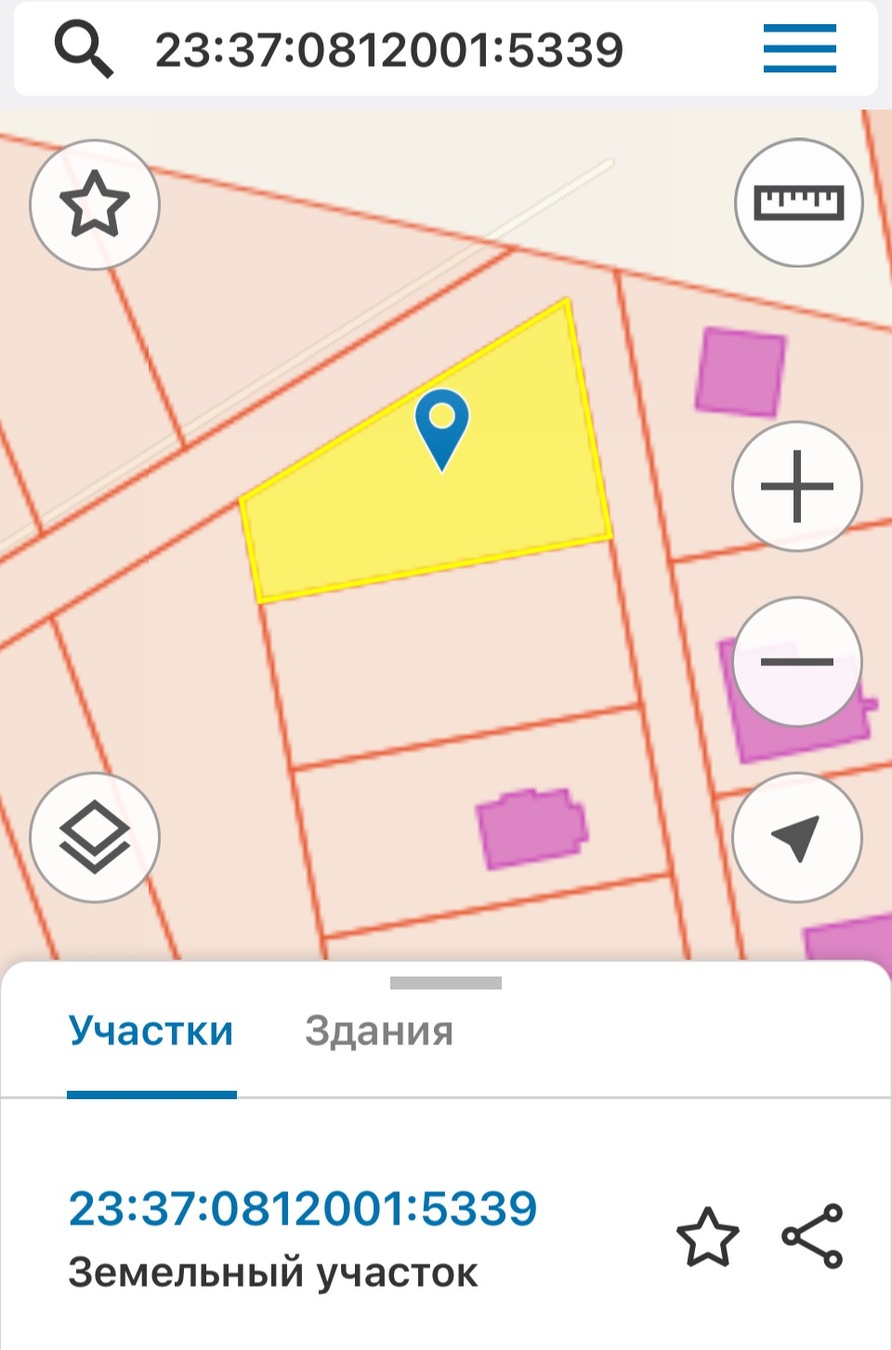Zoom out the map with minus button
This screenshot has width=892, height=1350.
[x=797, y=662]
